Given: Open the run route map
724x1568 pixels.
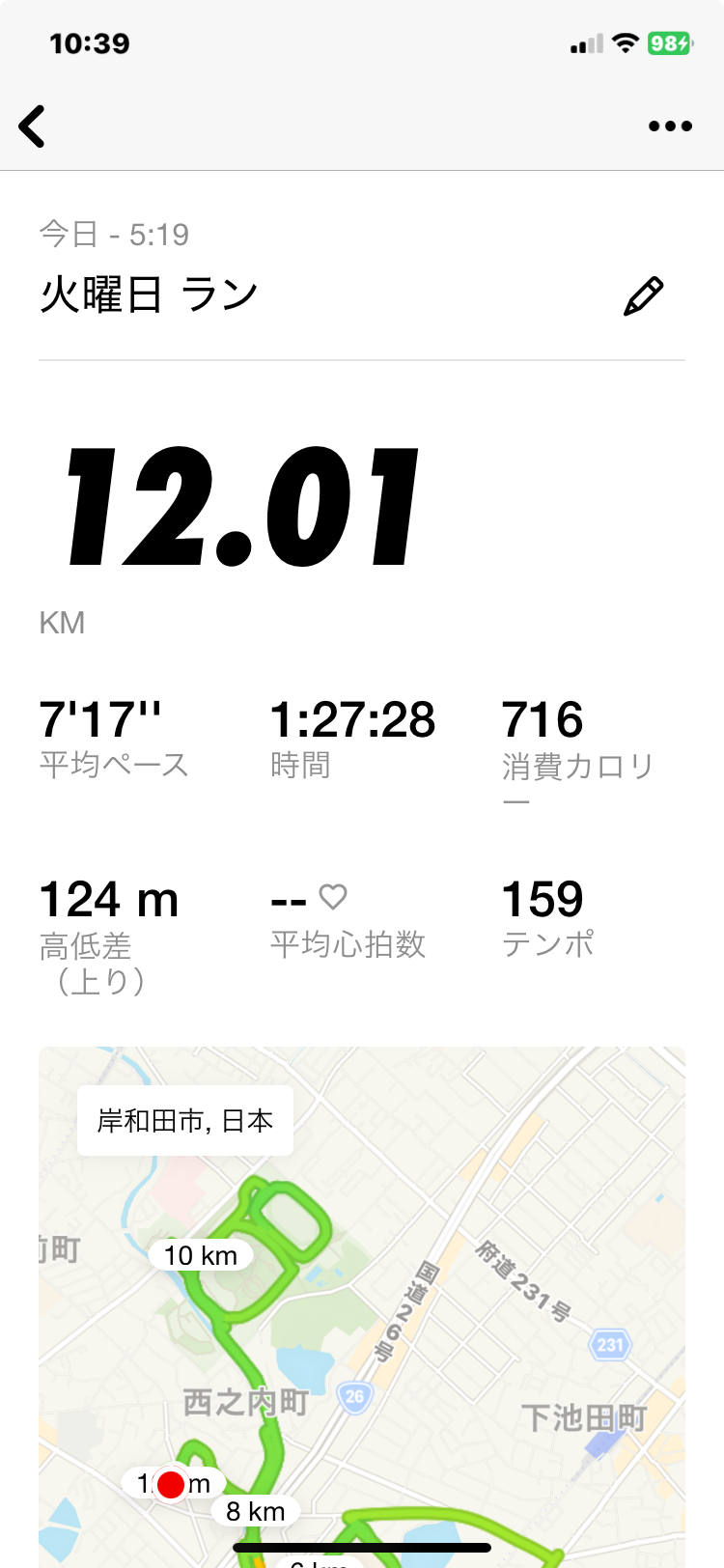Looking at the screenshot, I should click(x=362, y=1307).
